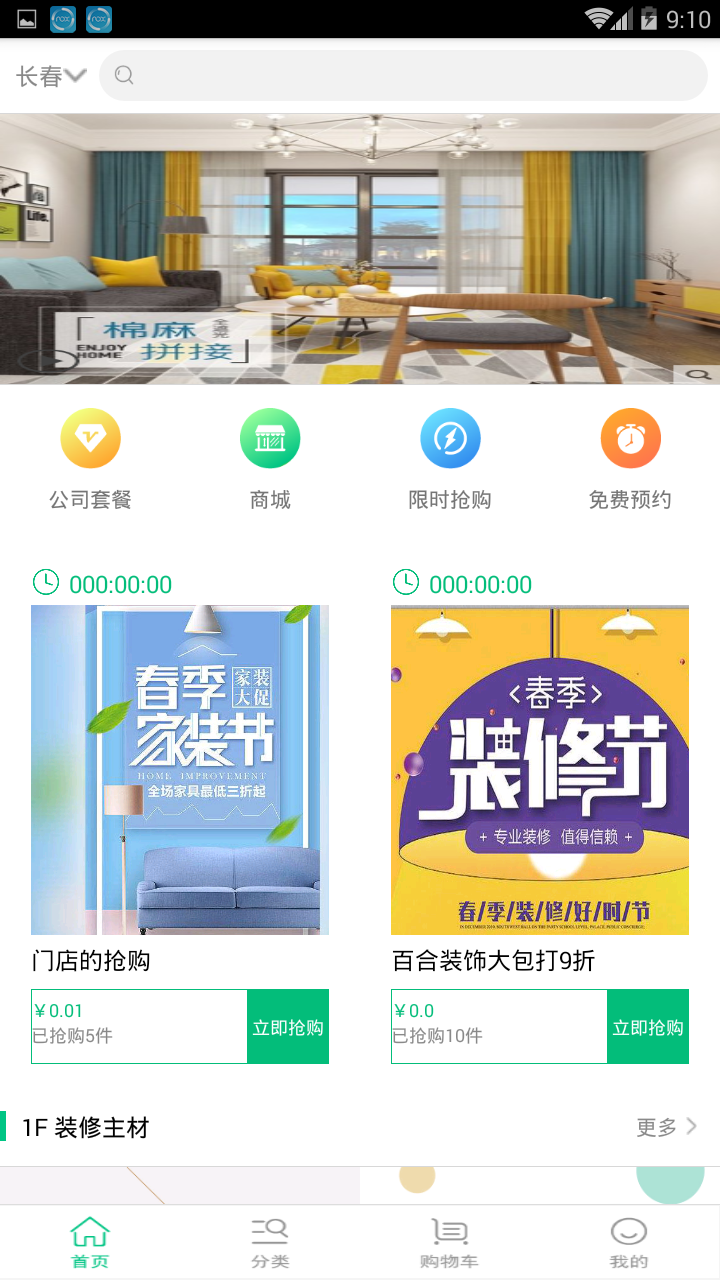This screenshot has height=1280, width=720.
Task: Open the 购物车 shopping cart tab
Action: click(x=448, y=1239)
